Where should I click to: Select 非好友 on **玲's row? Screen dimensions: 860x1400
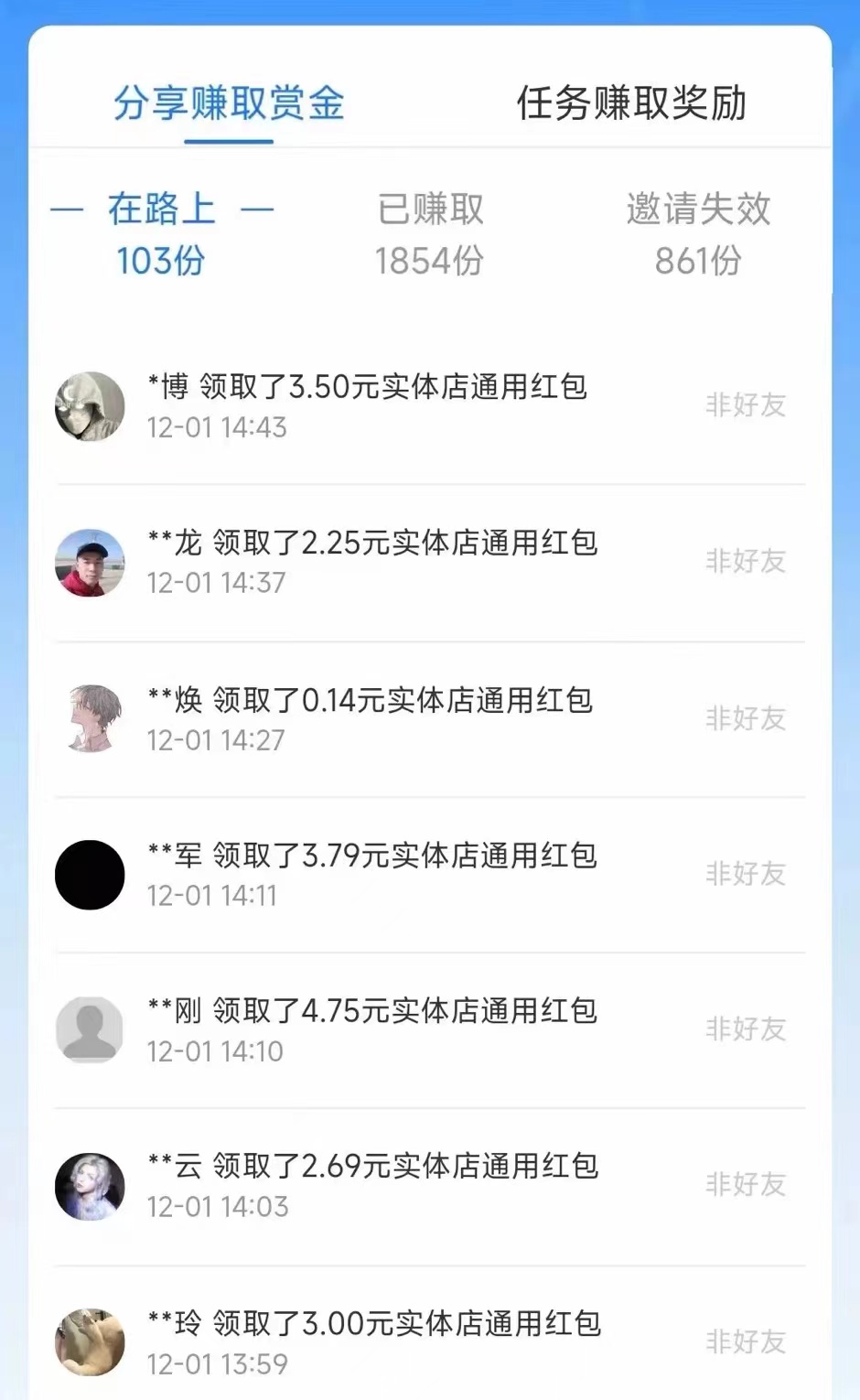point(747,1341)
